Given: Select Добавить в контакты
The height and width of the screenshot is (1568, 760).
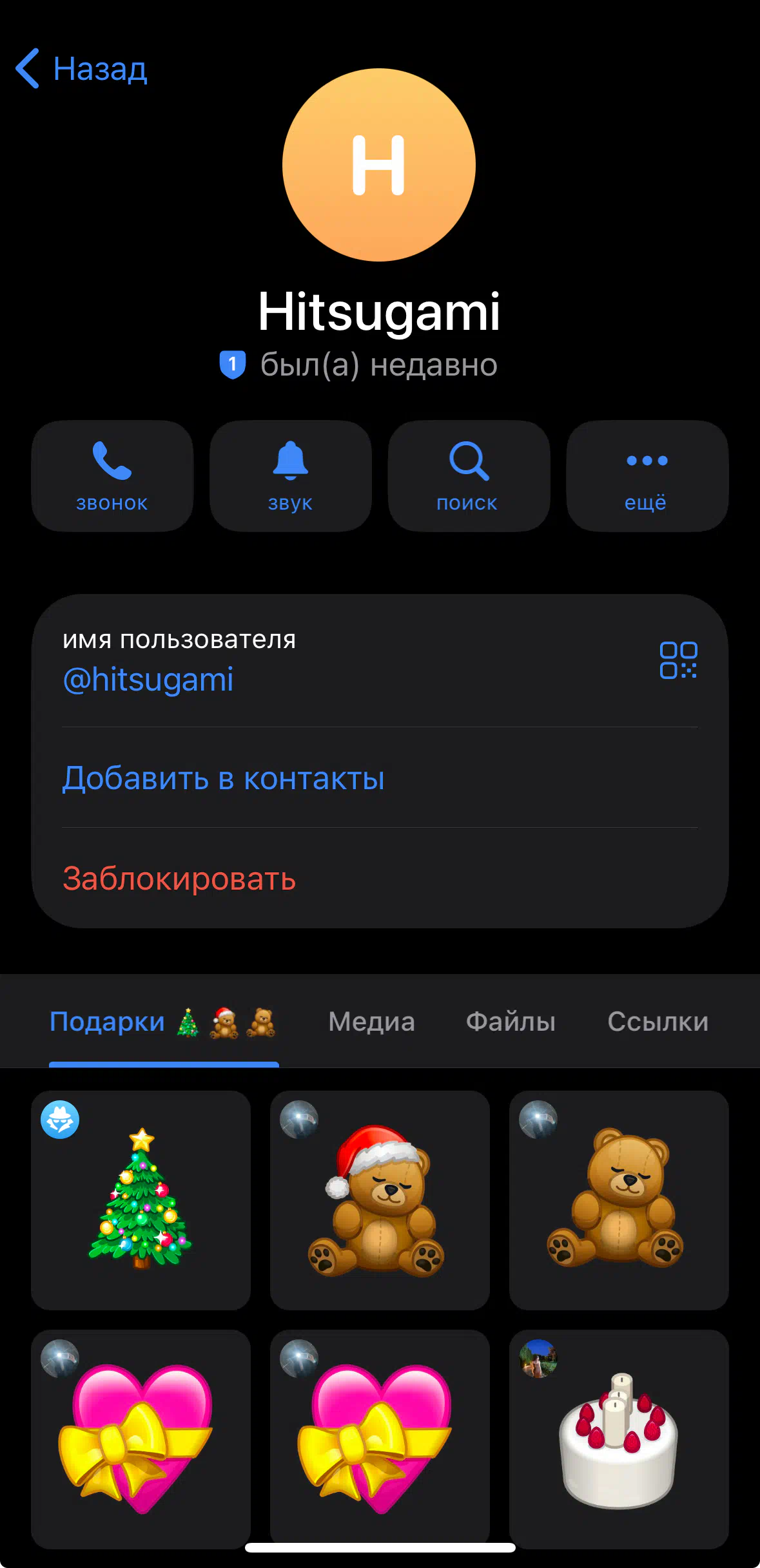Looking at the screenshot, I should click(224, 778).
